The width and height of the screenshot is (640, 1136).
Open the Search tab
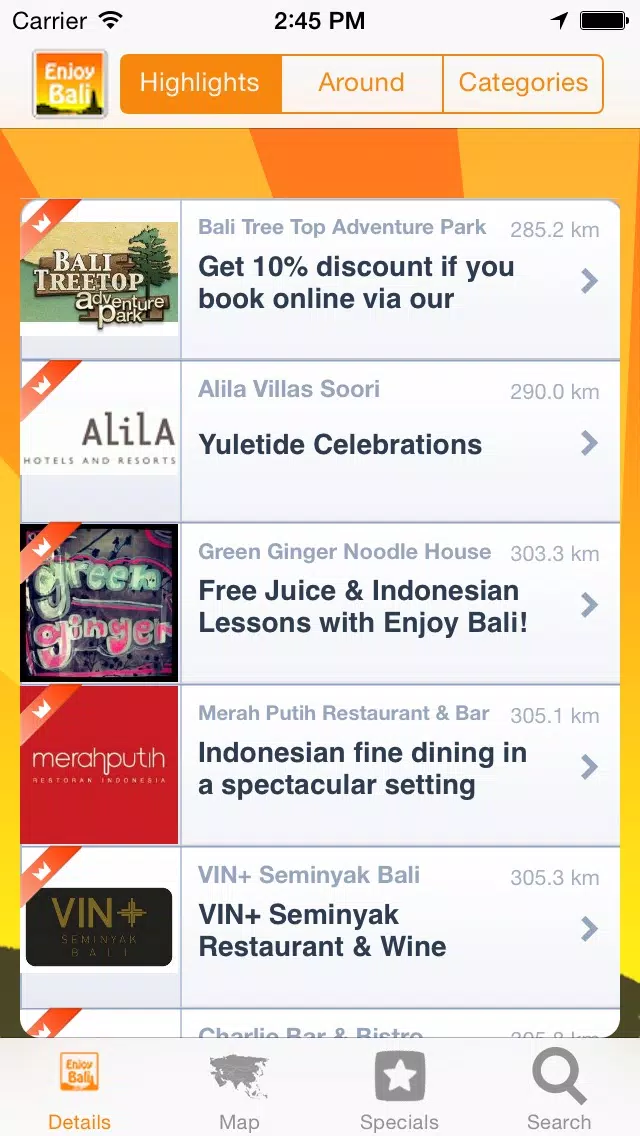[559, 1089]
